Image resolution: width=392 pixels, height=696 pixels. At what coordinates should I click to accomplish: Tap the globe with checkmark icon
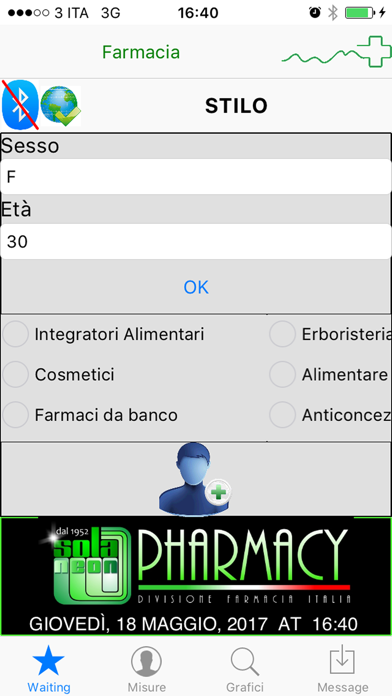(x=60, y=106)
